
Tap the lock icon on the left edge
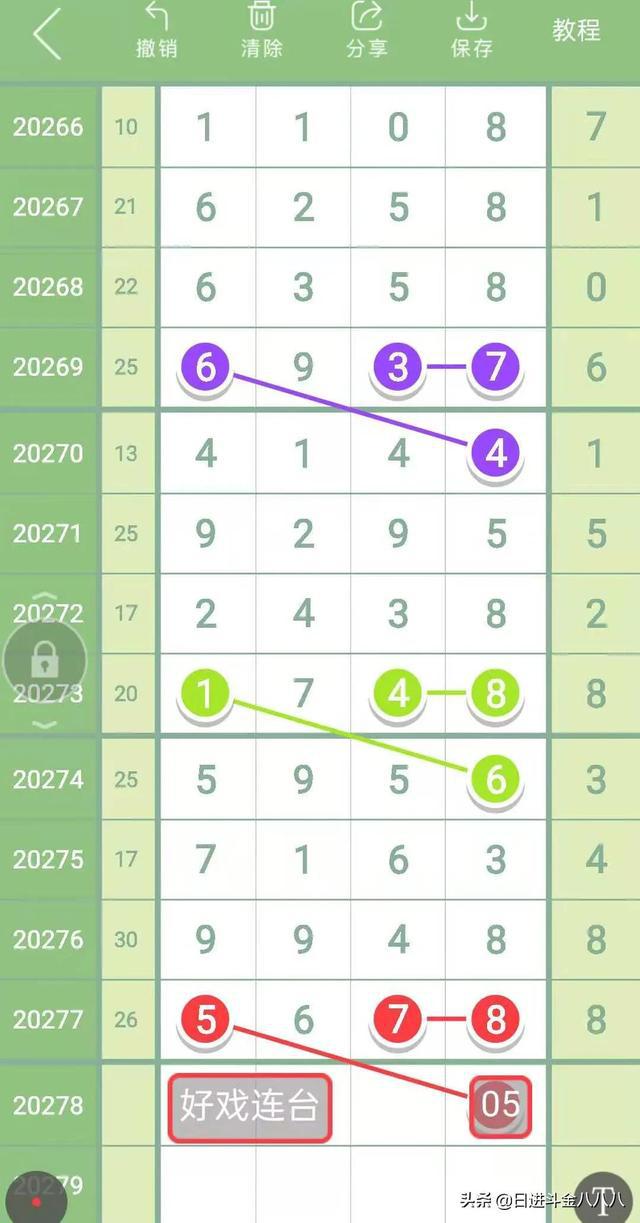(x=45, y=660)
